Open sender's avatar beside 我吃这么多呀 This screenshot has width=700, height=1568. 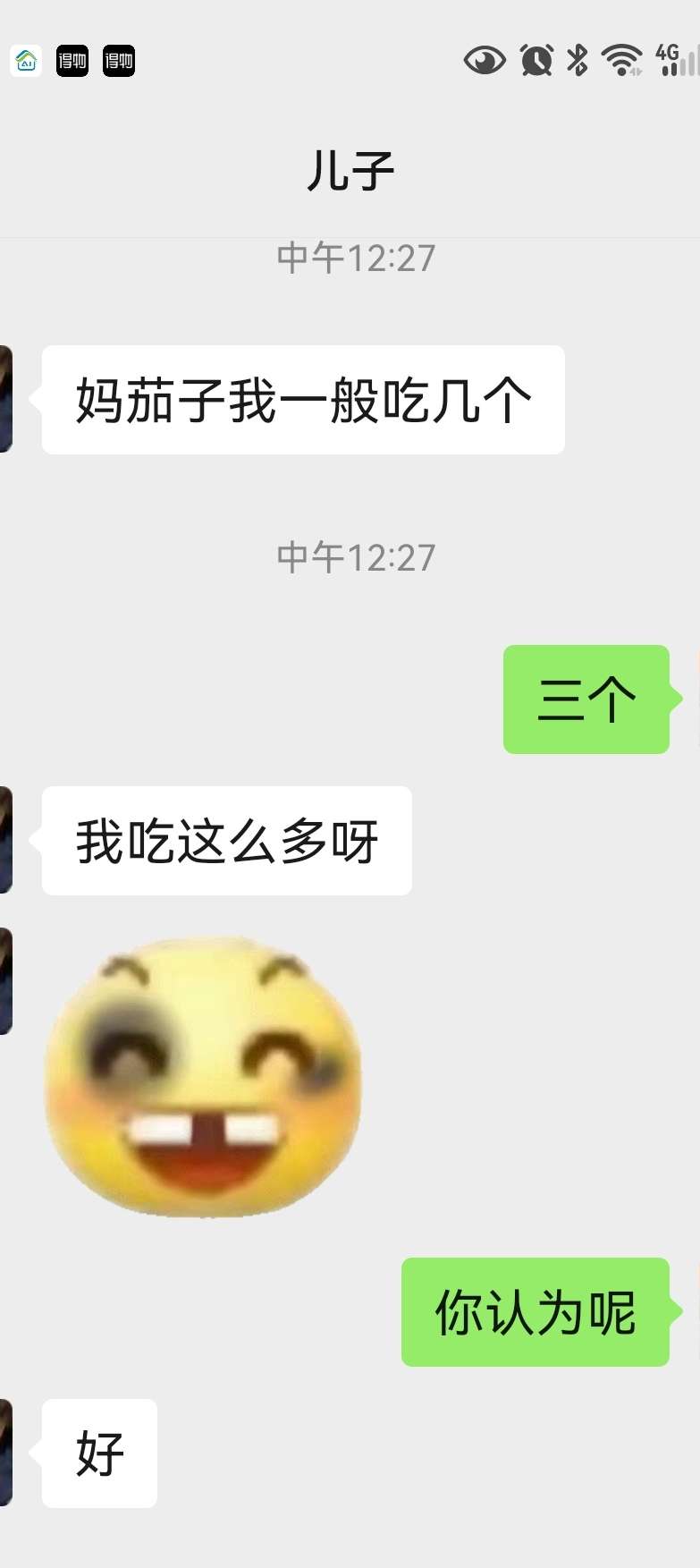(x=5, y=840)
